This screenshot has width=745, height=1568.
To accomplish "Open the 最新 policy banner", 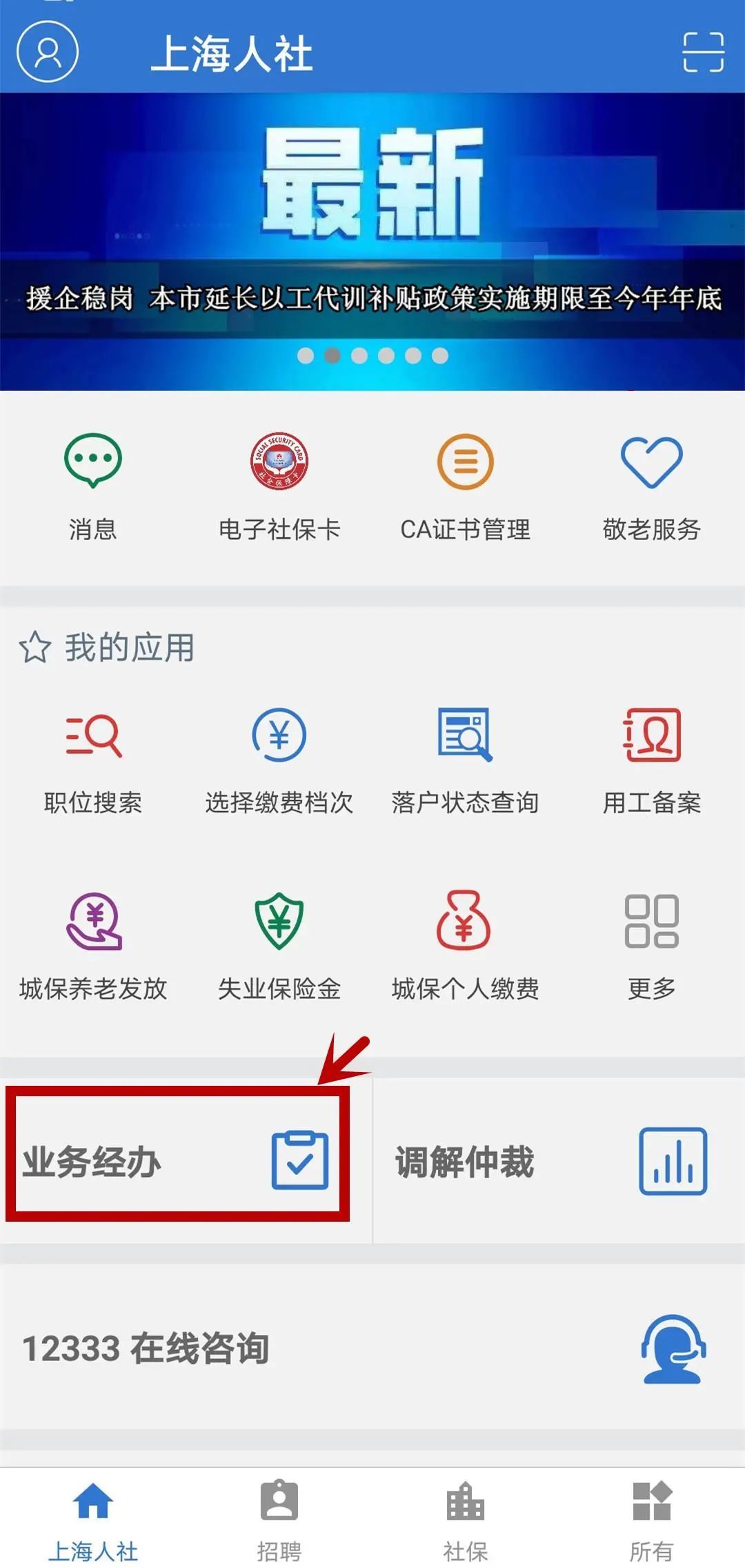I will 372,241.
